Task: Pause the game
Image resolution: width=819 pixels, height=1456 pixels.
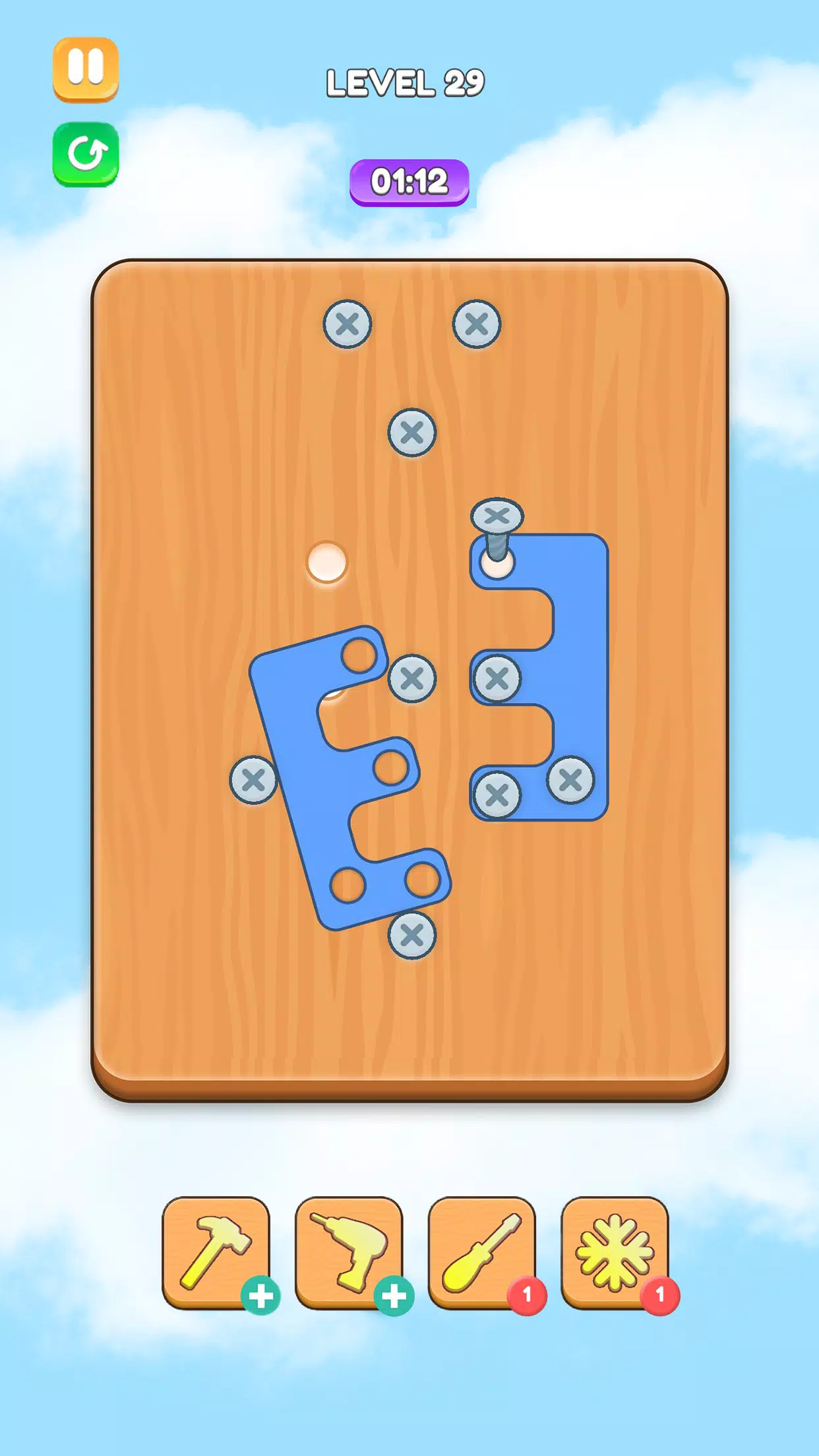Action: pos(86,69)
